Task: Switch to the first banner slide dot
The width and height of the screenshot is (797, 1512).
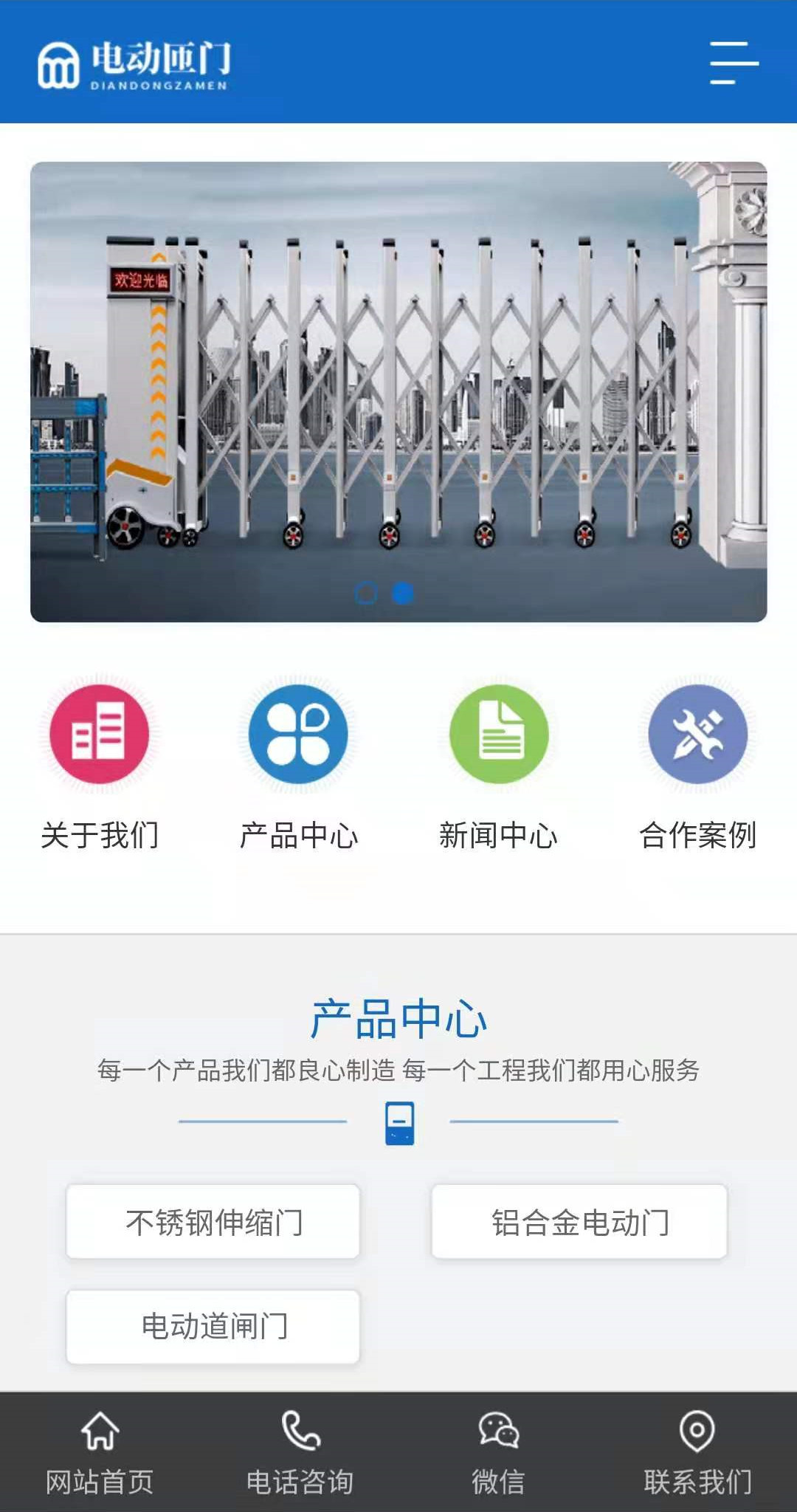Action: [366, 593]
